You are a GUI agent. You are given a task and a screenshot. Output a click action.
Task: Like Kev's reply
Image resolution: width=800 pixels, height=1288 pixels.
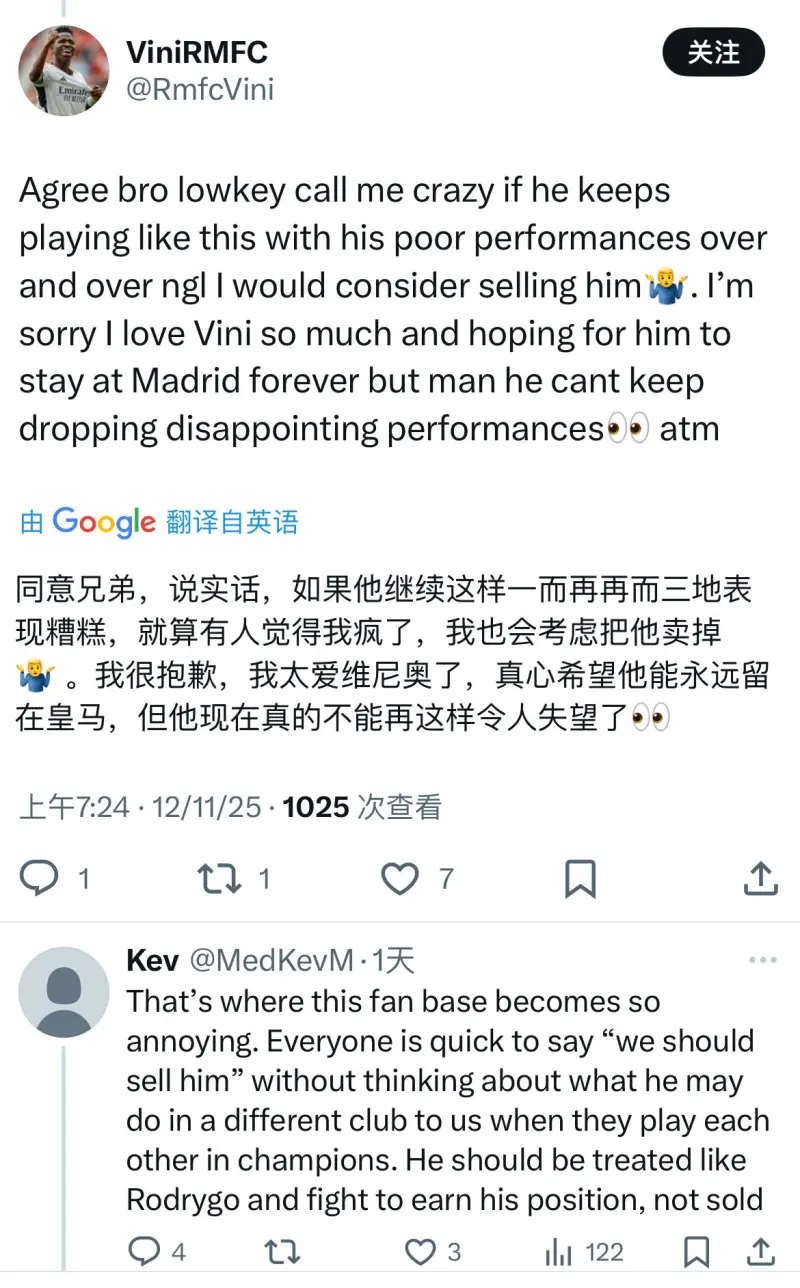point(420,1251)
